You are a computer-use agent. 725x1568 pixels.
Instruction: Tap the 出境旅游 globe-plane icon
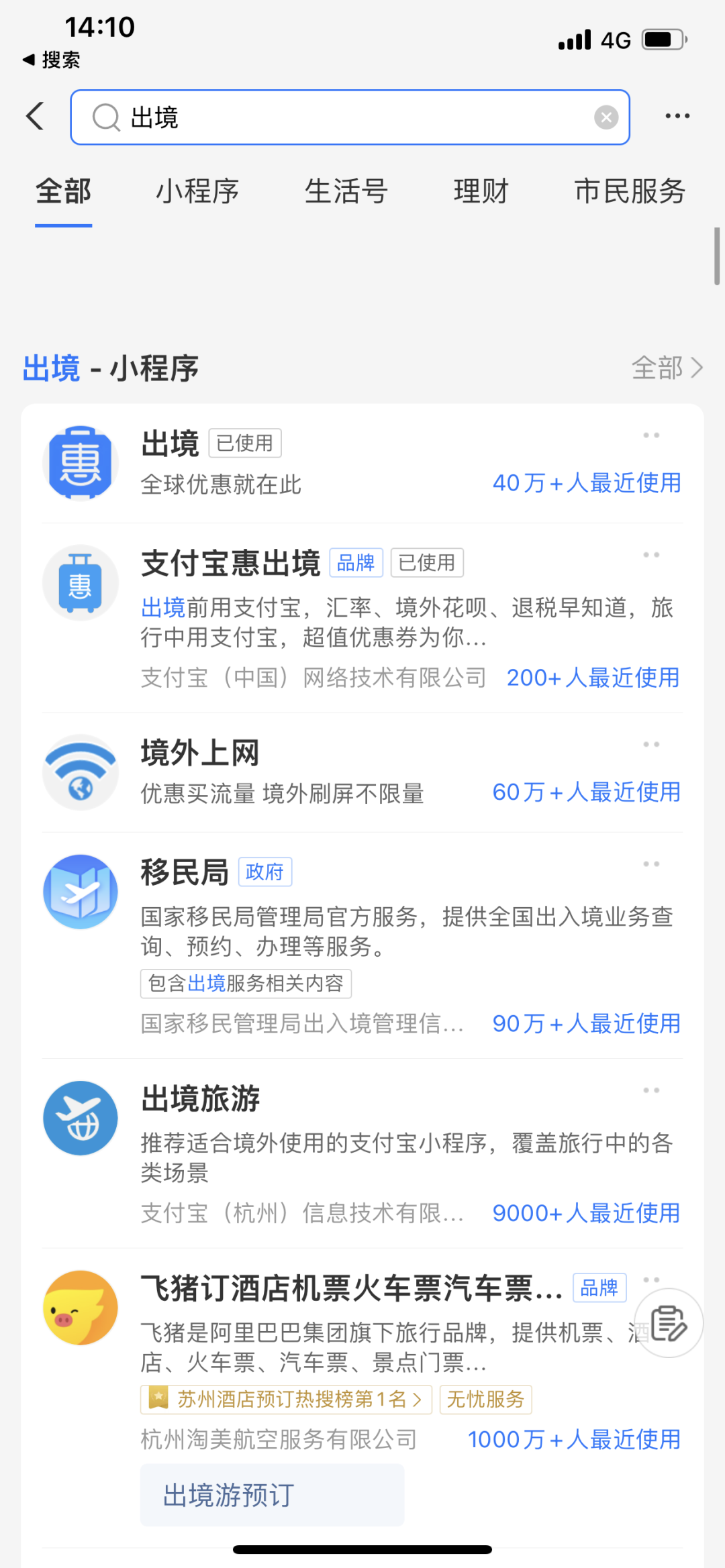81,1118
